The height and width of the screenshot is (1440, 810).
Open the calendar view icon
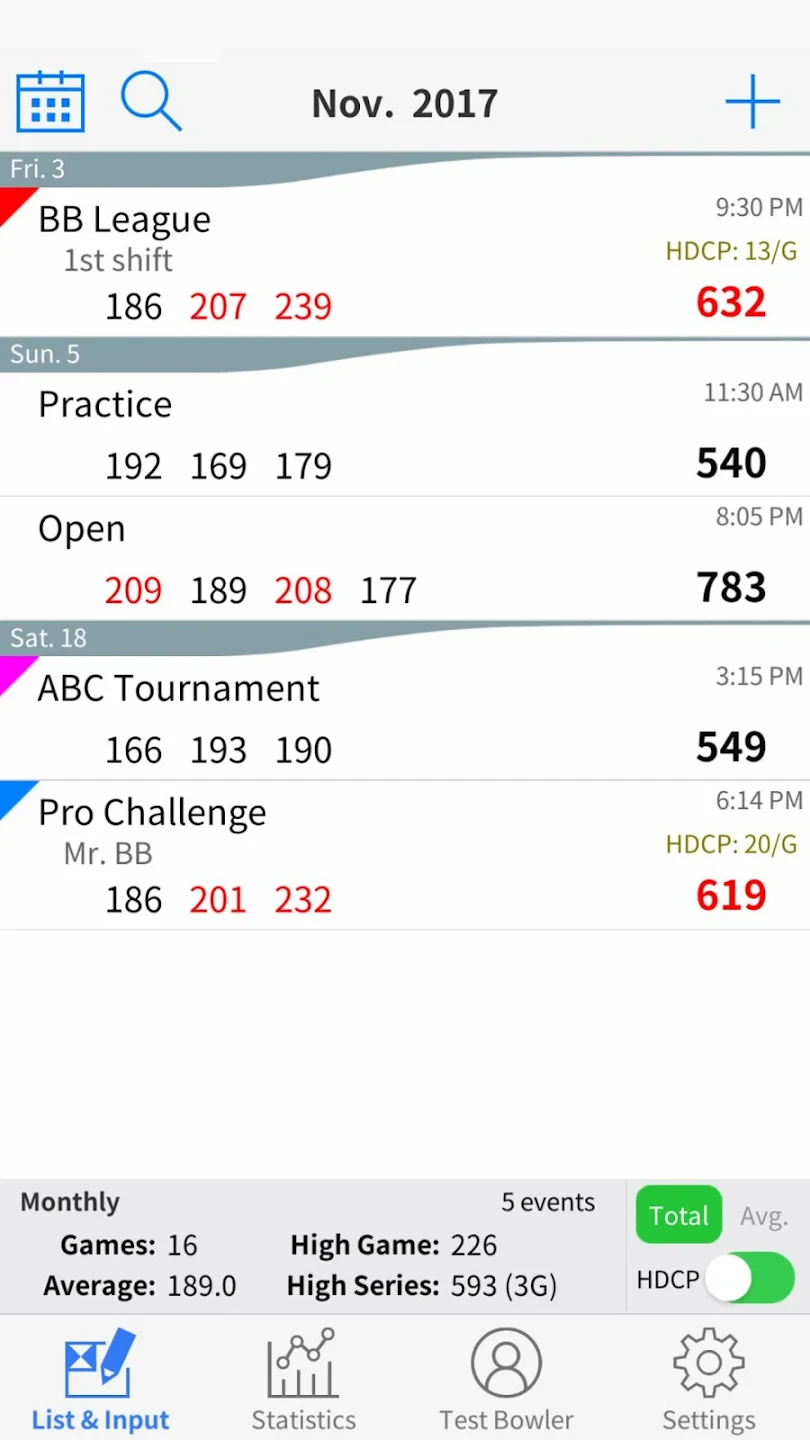point(50,102)
